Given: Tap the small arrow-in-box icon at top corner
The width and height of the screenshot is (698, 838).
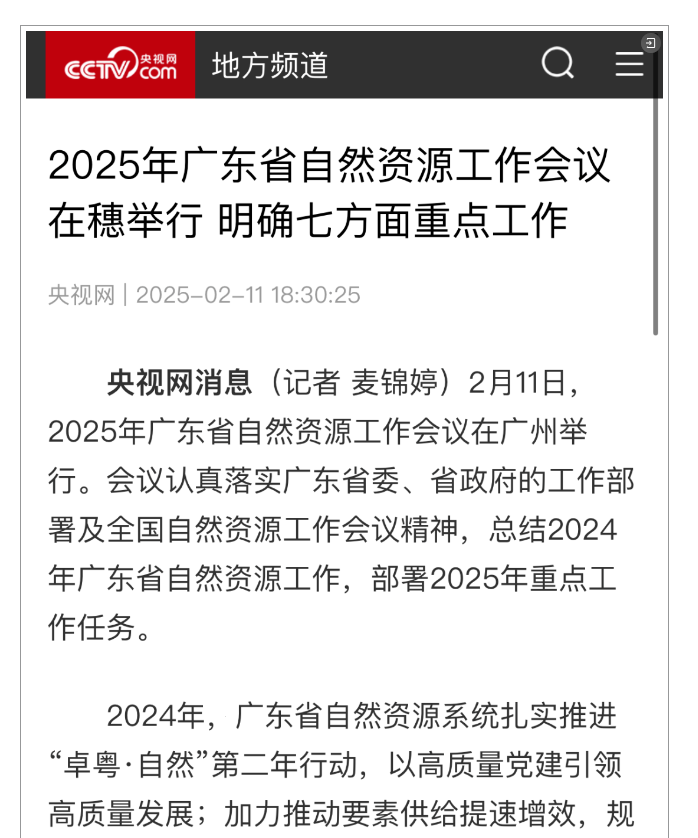Looking at the screenshot, I should pyautogui.click(x=650, y=43).
